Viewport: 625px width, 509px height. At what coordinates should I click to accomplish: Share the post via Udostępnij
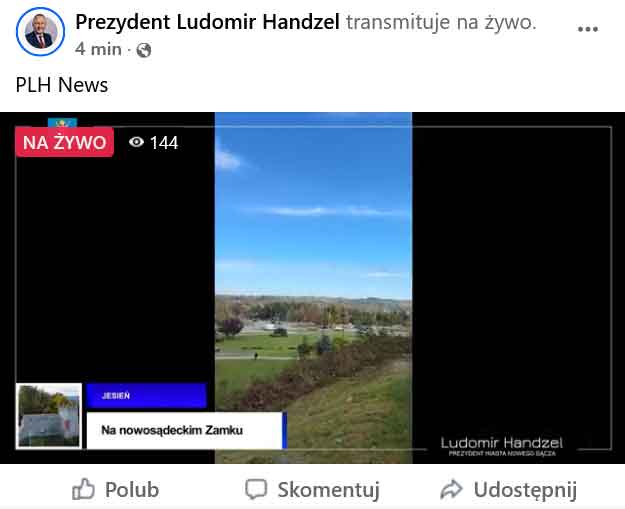509,490
